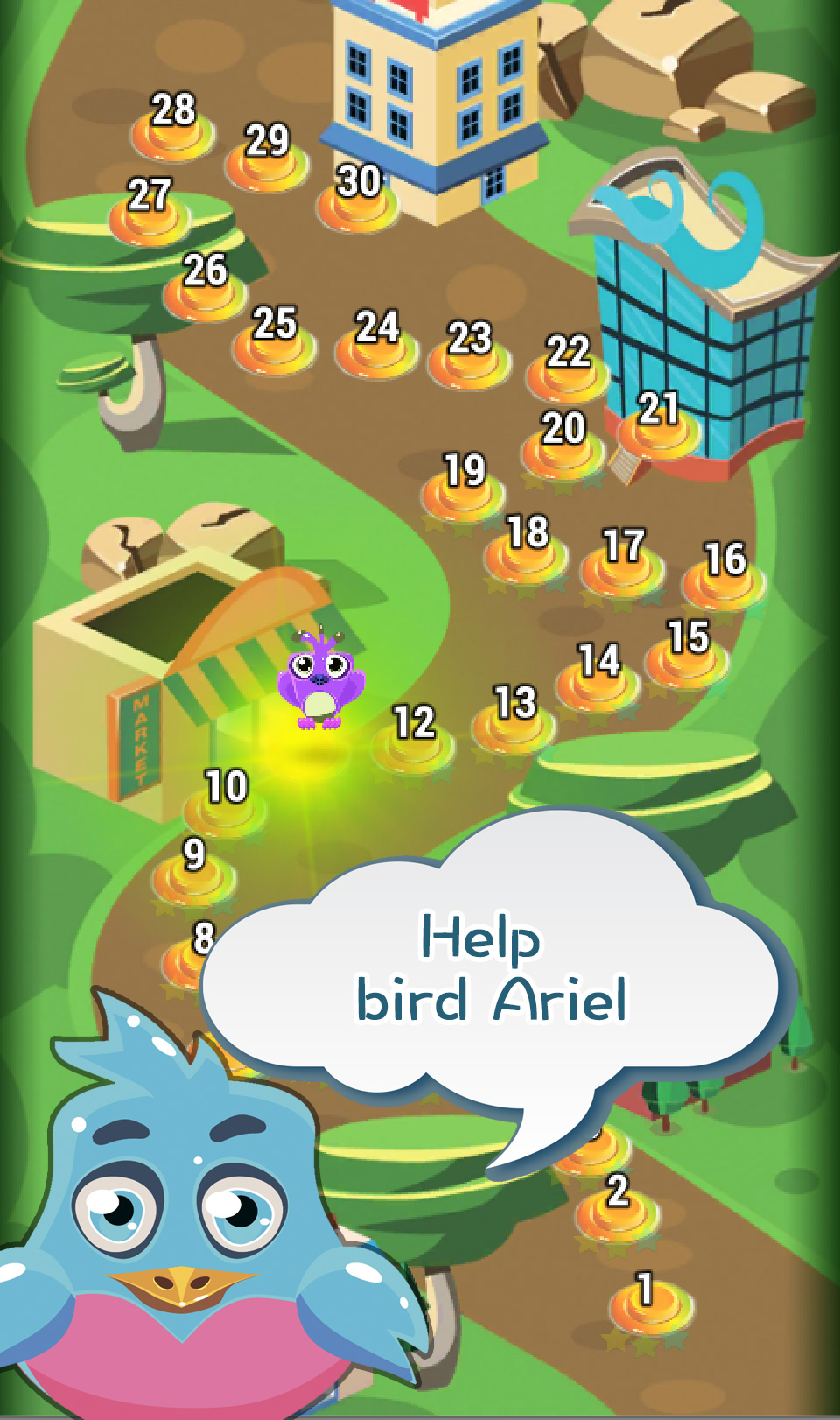The width and height of the screenshot is (840, 1420).
Task: Dismiss the Help bird Ariel speech bubble
Action: coord(490,972)
